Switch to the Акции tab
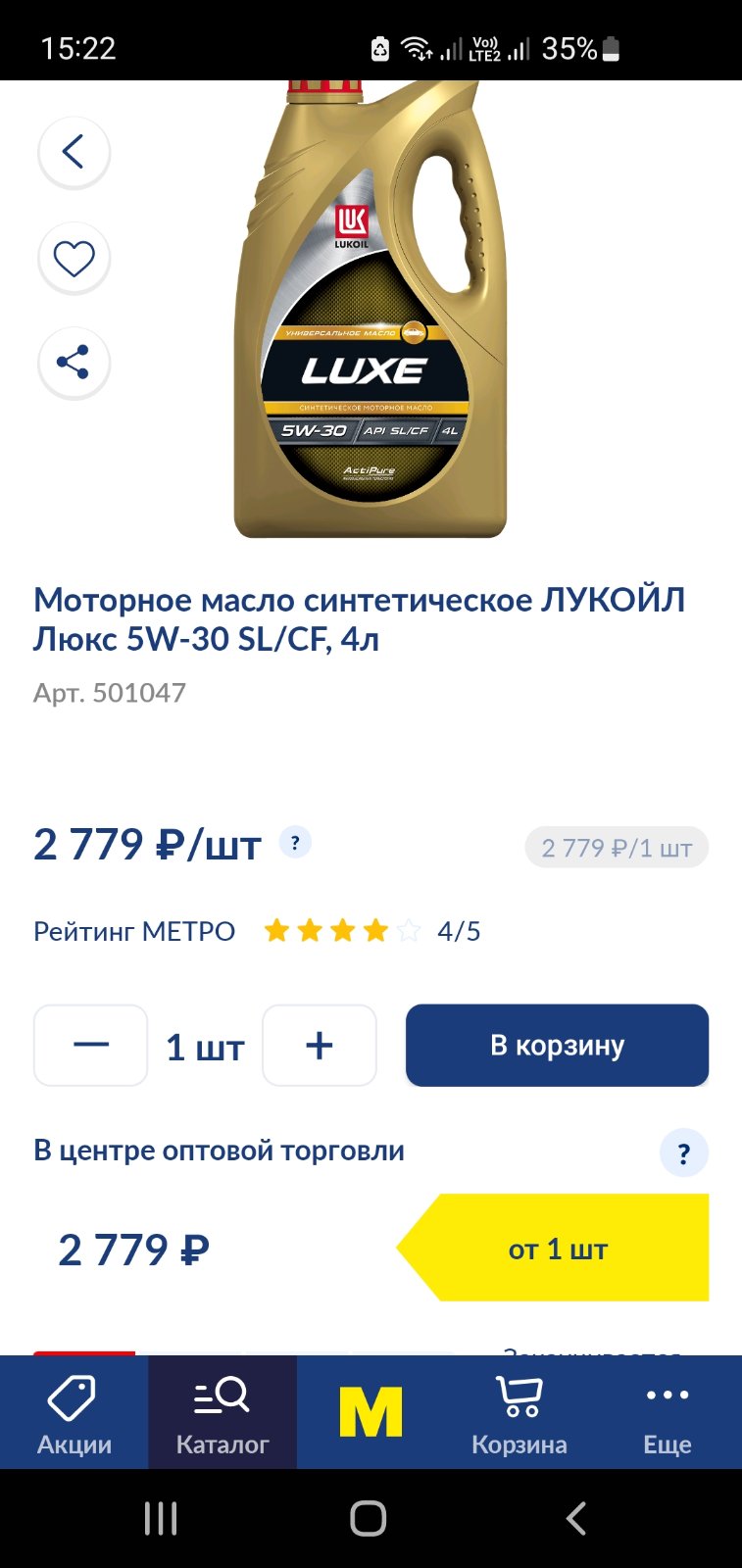This screenshot has width=742, height=1568. point(74,1413)
